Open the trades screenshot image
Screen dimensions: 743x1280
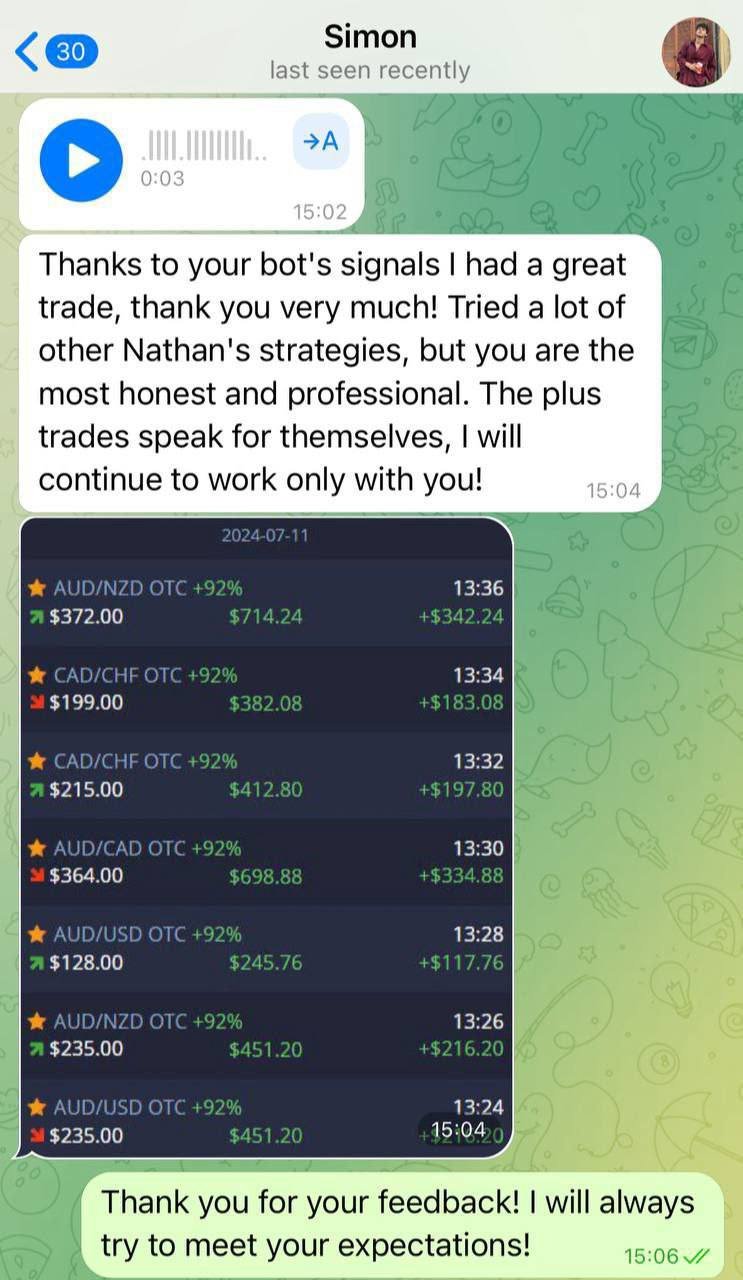point(266,838)
